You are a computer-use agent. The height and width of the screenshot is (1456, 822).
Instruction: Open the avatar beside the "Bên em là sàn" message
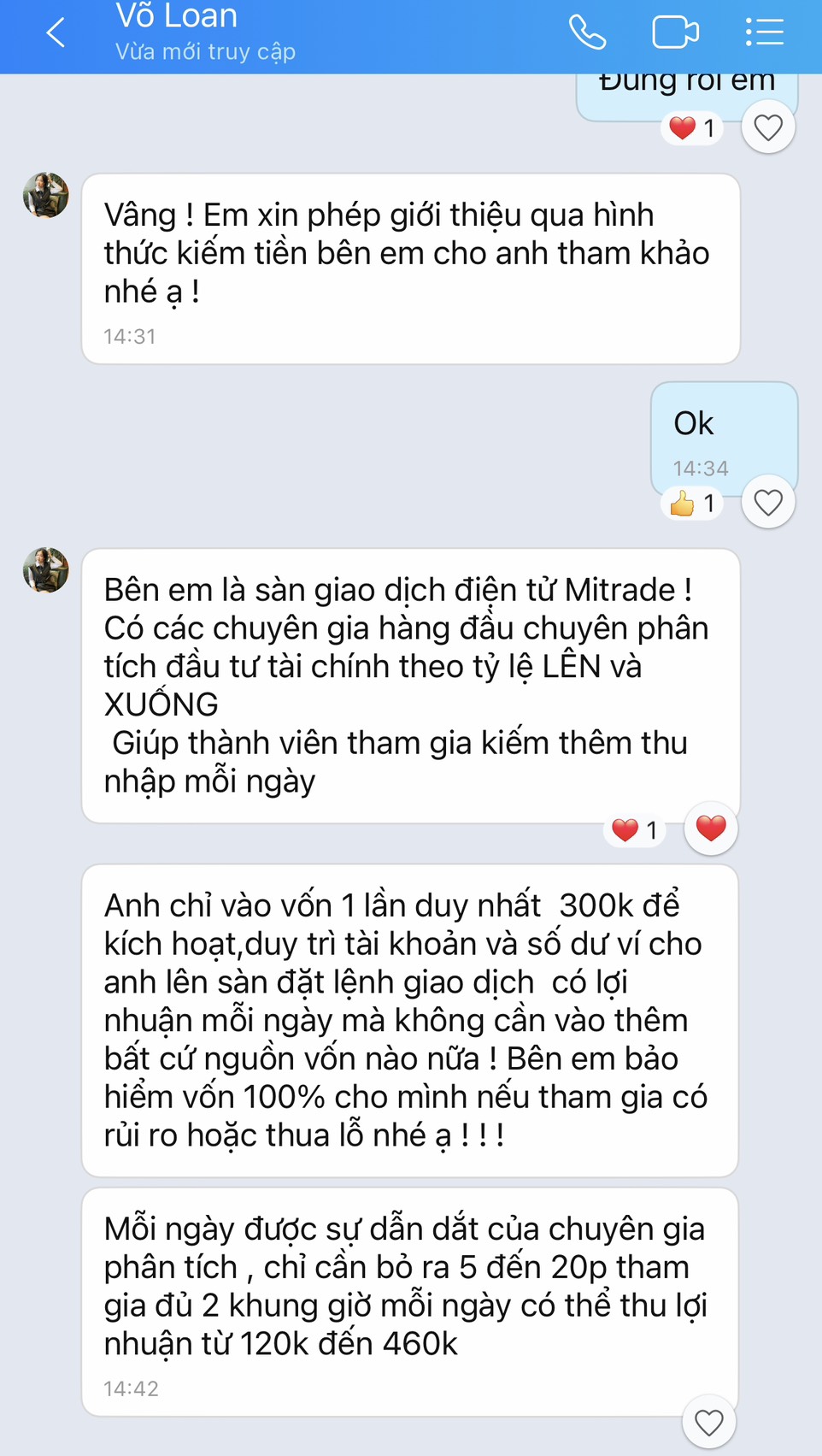coord(46,570)
